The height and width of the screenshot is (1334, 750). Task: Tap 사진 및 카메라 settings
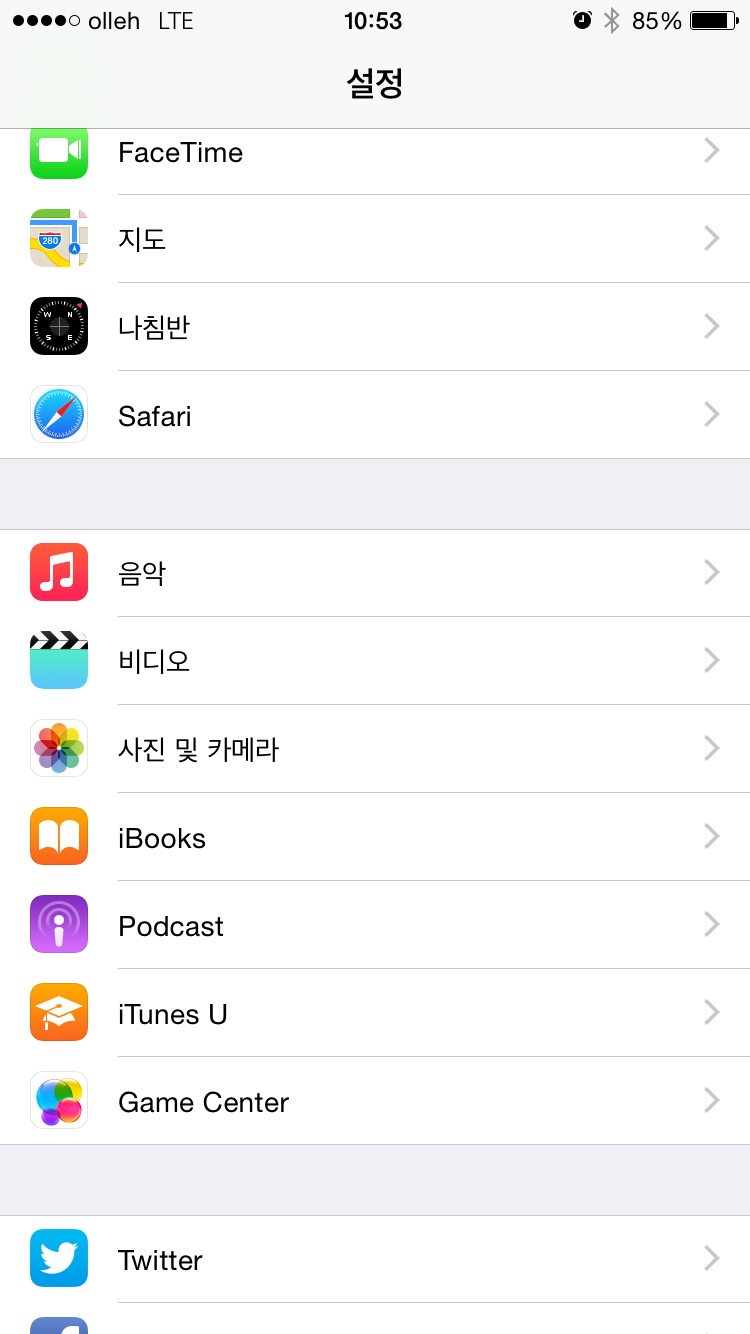coord(375,749)
